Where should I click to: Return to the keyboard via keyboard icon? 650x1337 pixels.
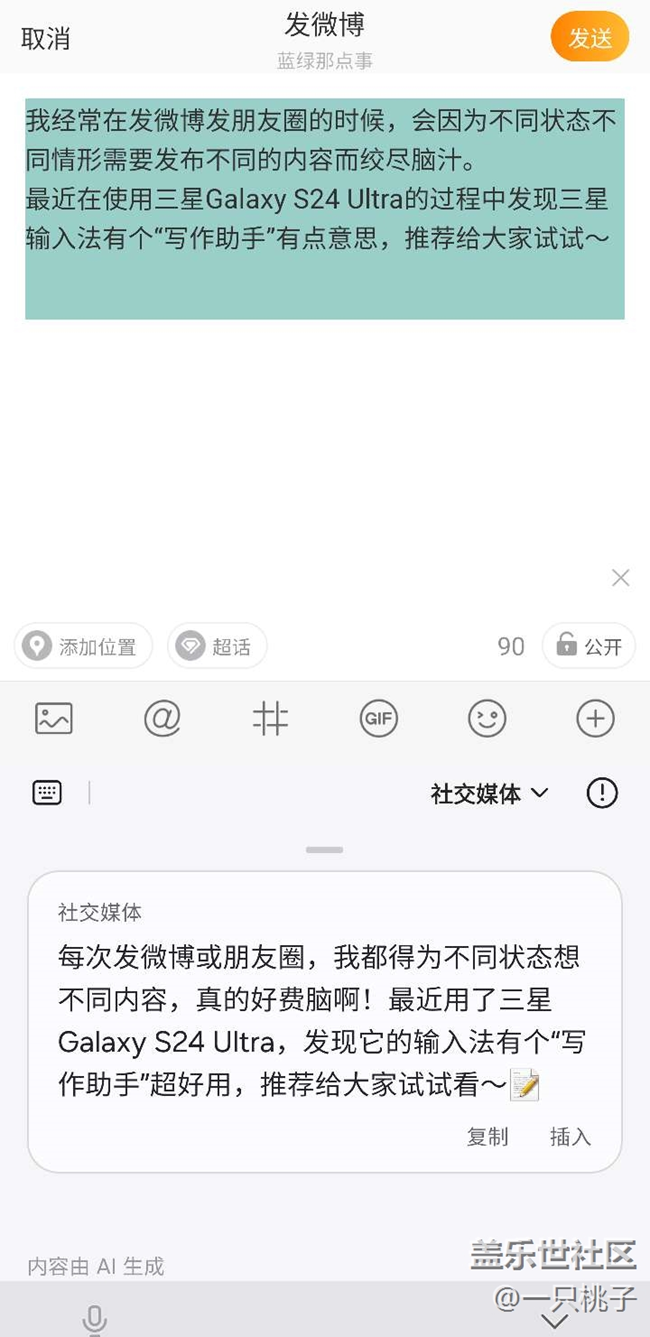pyautogui.click(x=47, y=793)
